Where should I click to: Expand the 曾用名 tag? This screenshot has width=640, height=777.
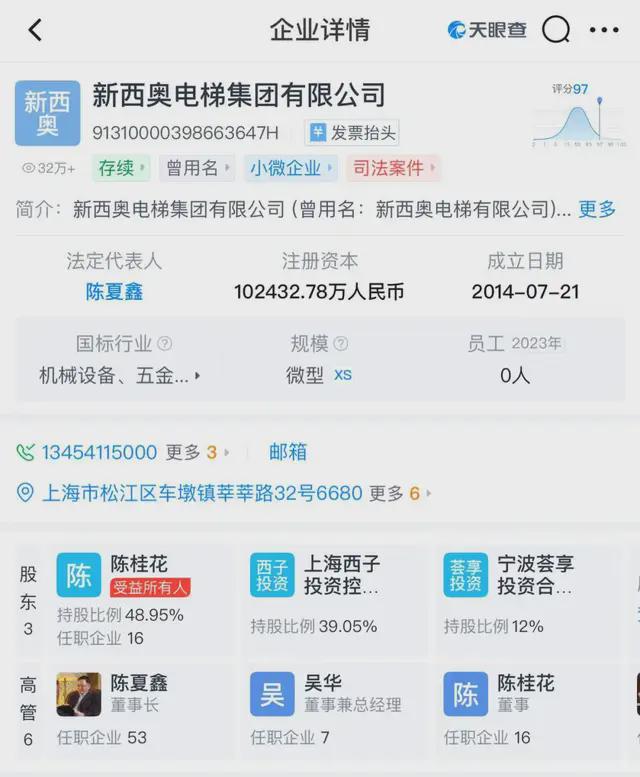[197, 168]
